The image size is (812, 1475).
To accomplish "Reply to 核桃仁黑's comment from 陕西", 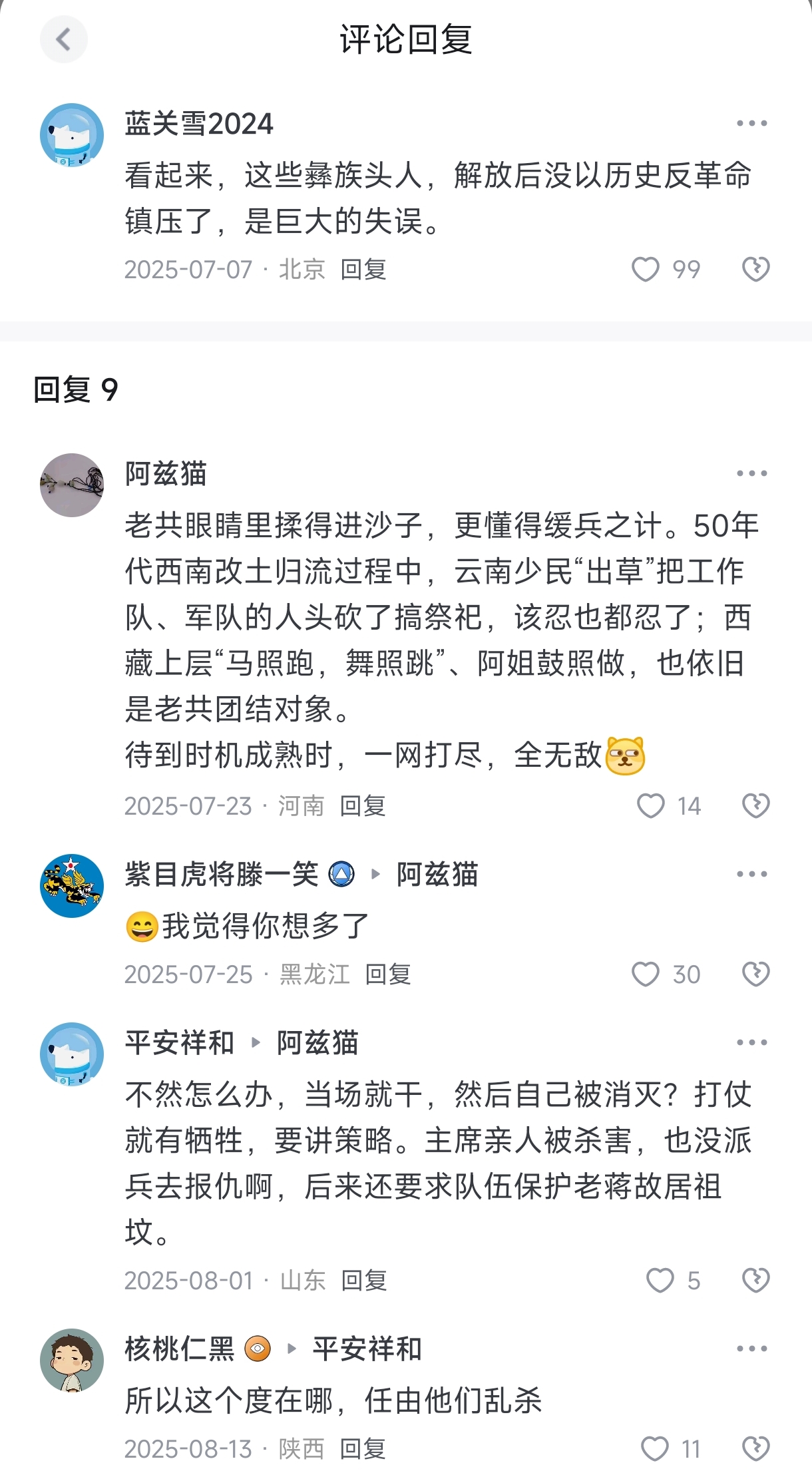I will [363, 1448].
